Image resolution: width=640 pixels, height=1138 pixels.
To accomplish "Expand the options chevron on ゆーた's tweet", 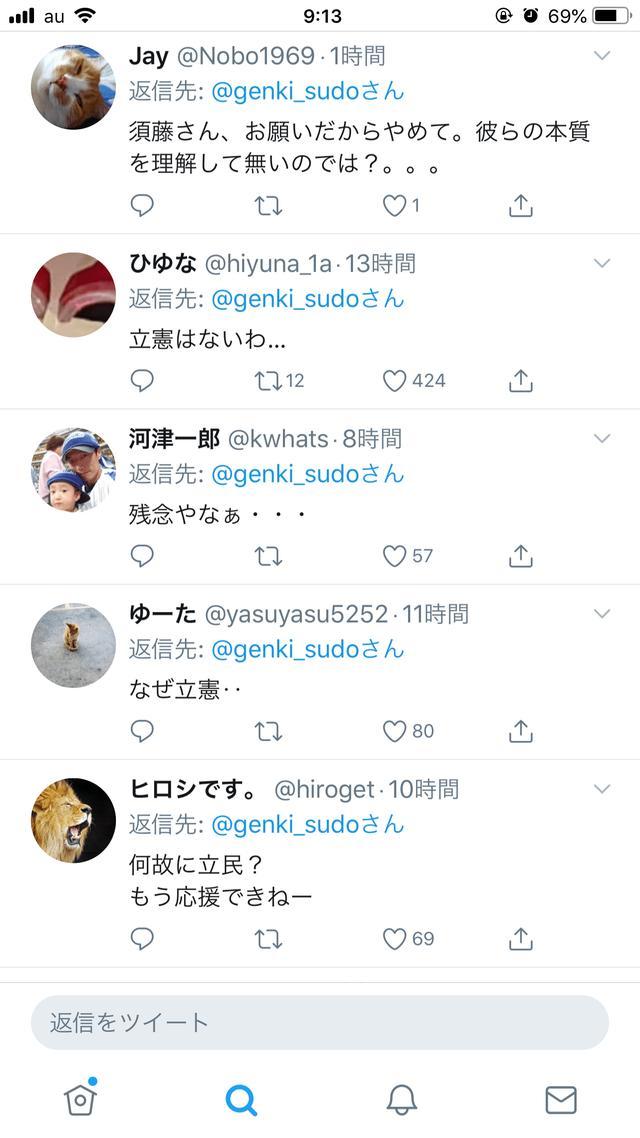I will point(602,613).
